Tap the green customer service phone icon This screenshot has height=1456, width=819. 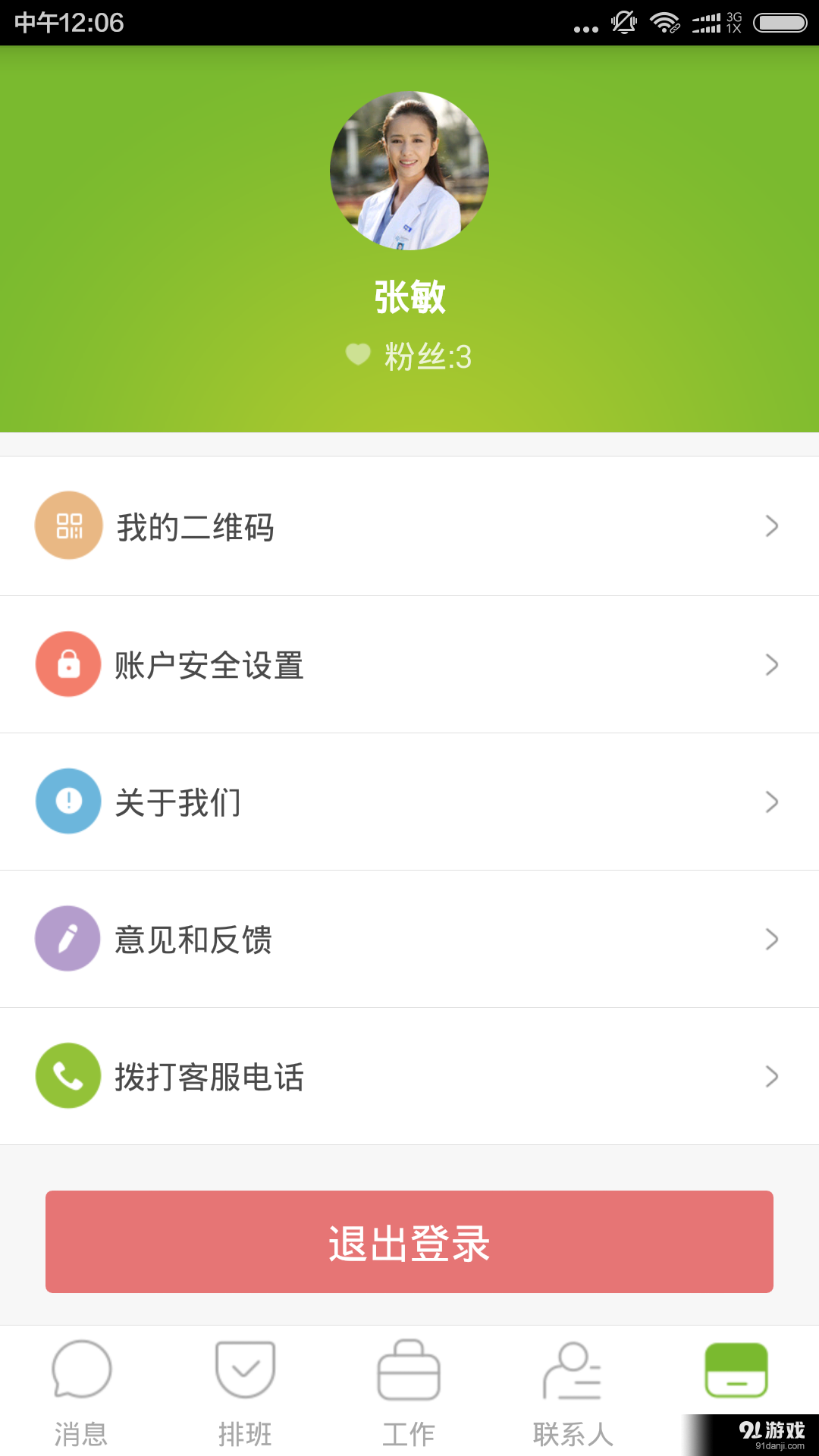pyautogui.click(x=67, y=1076)
